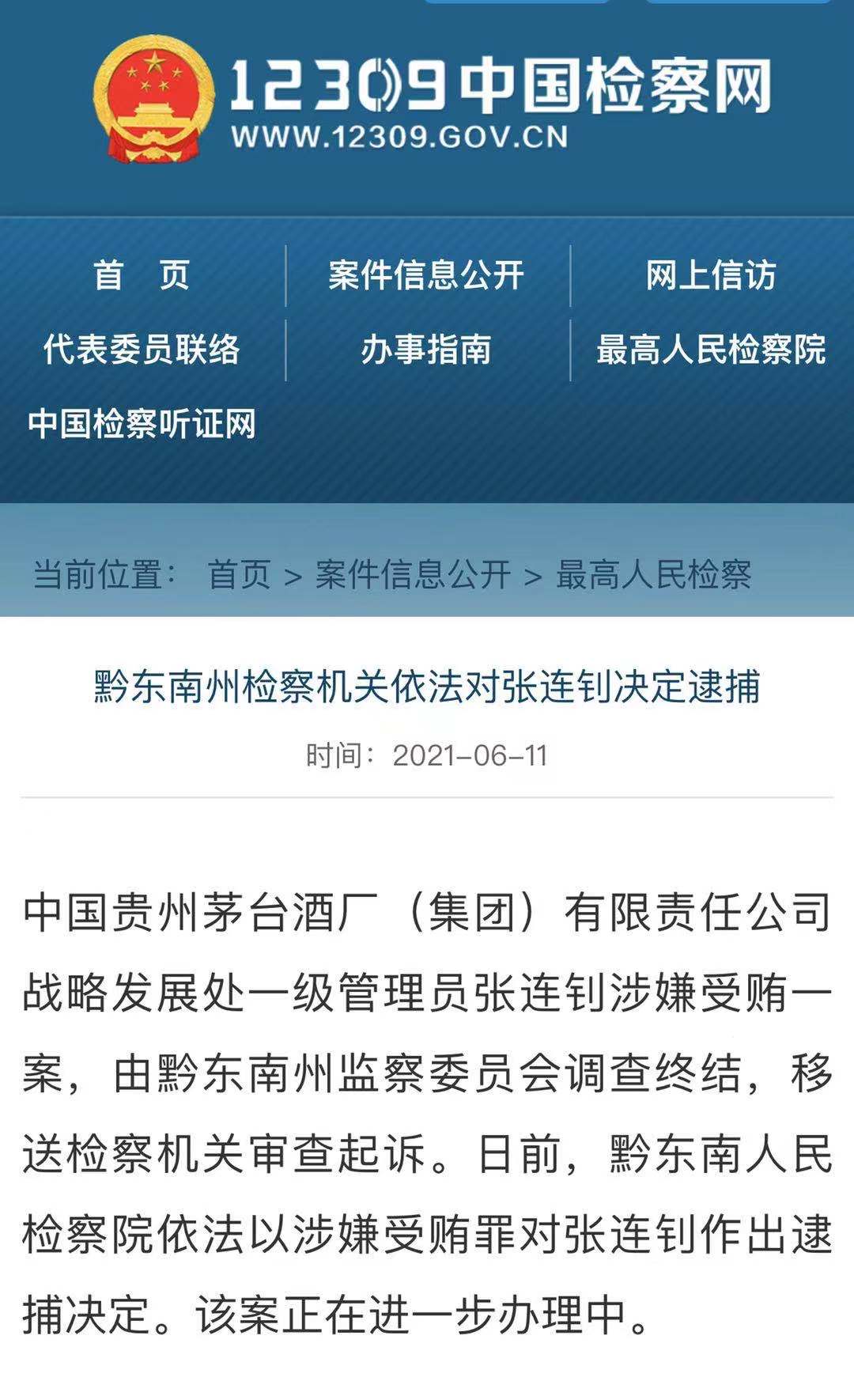
Task: Visit 最高人民检察院 section
Action: click(710, 350)
